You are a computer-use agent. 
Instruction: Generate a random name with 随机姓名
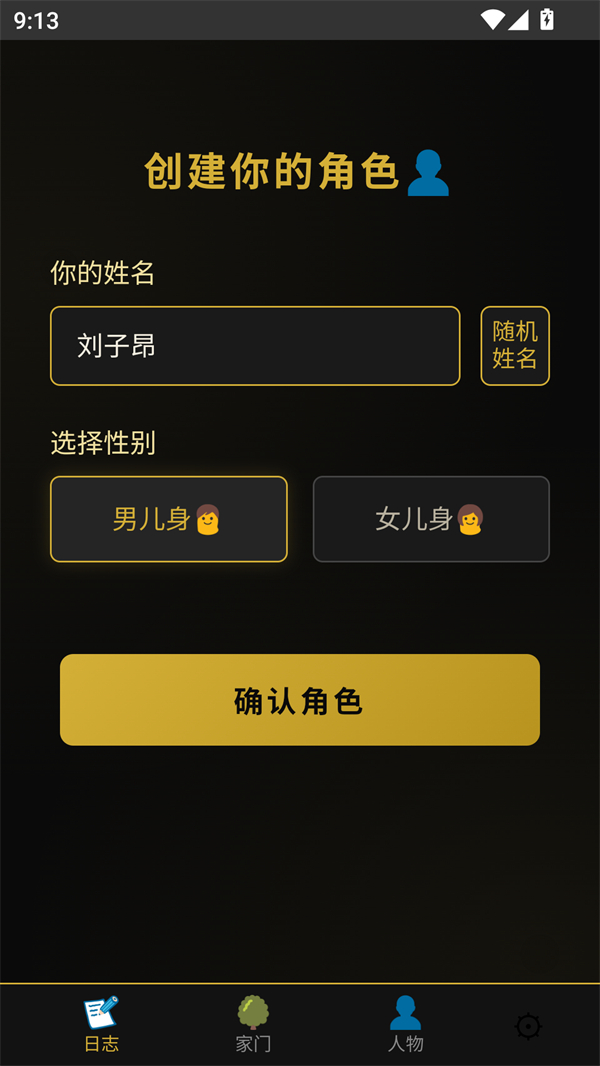point(515,346)
